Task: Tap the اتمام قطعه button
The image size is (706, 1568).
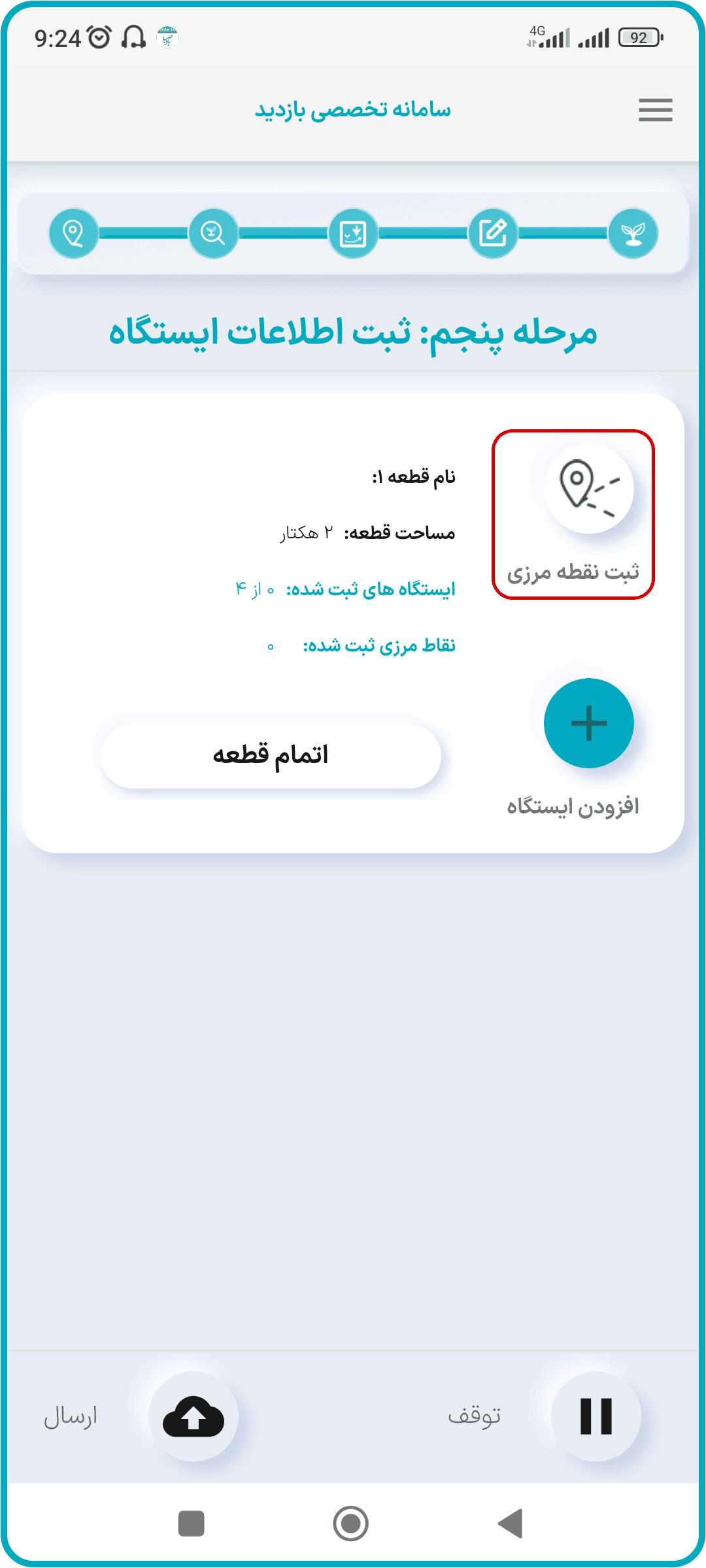Action: point(271,755)
